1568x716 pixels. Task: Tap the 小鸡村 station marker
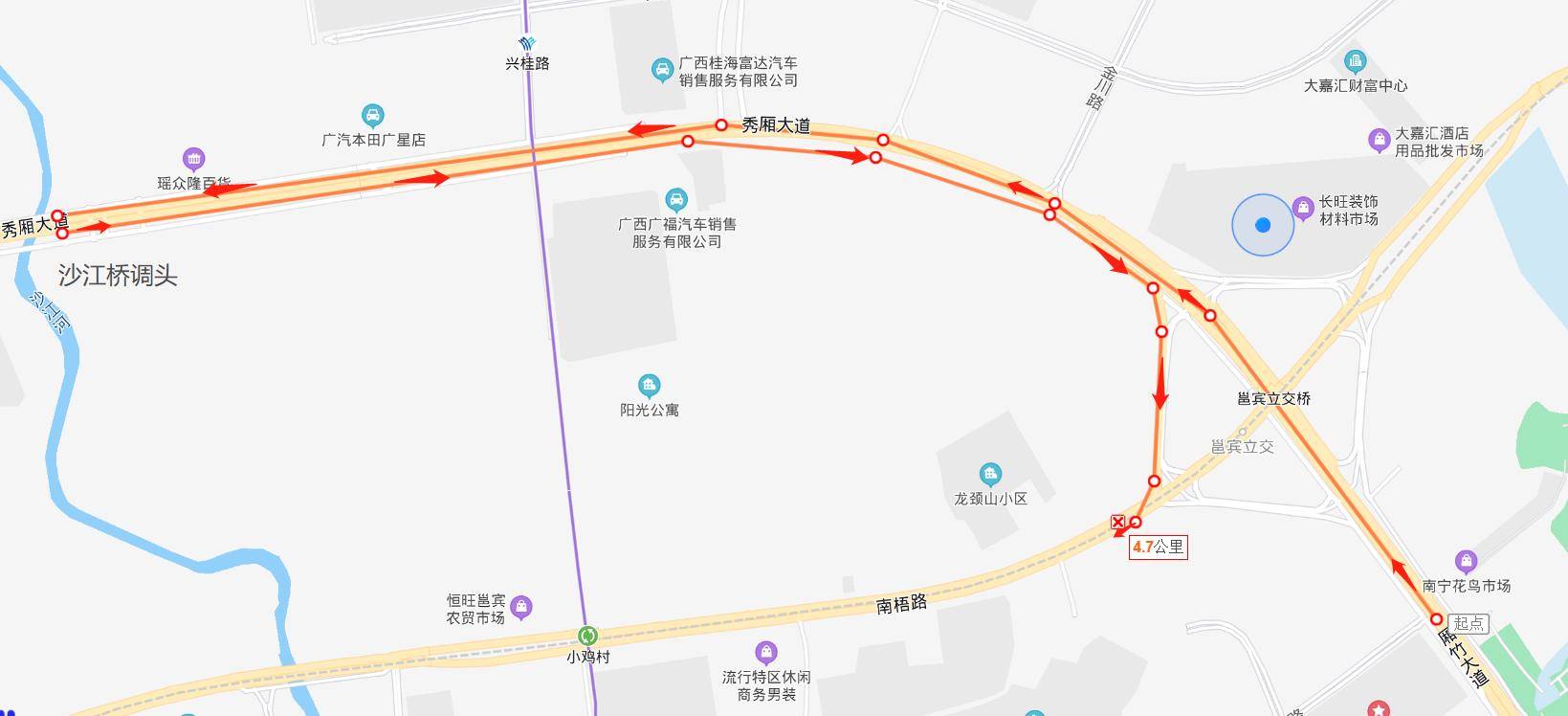pos(588,636)
